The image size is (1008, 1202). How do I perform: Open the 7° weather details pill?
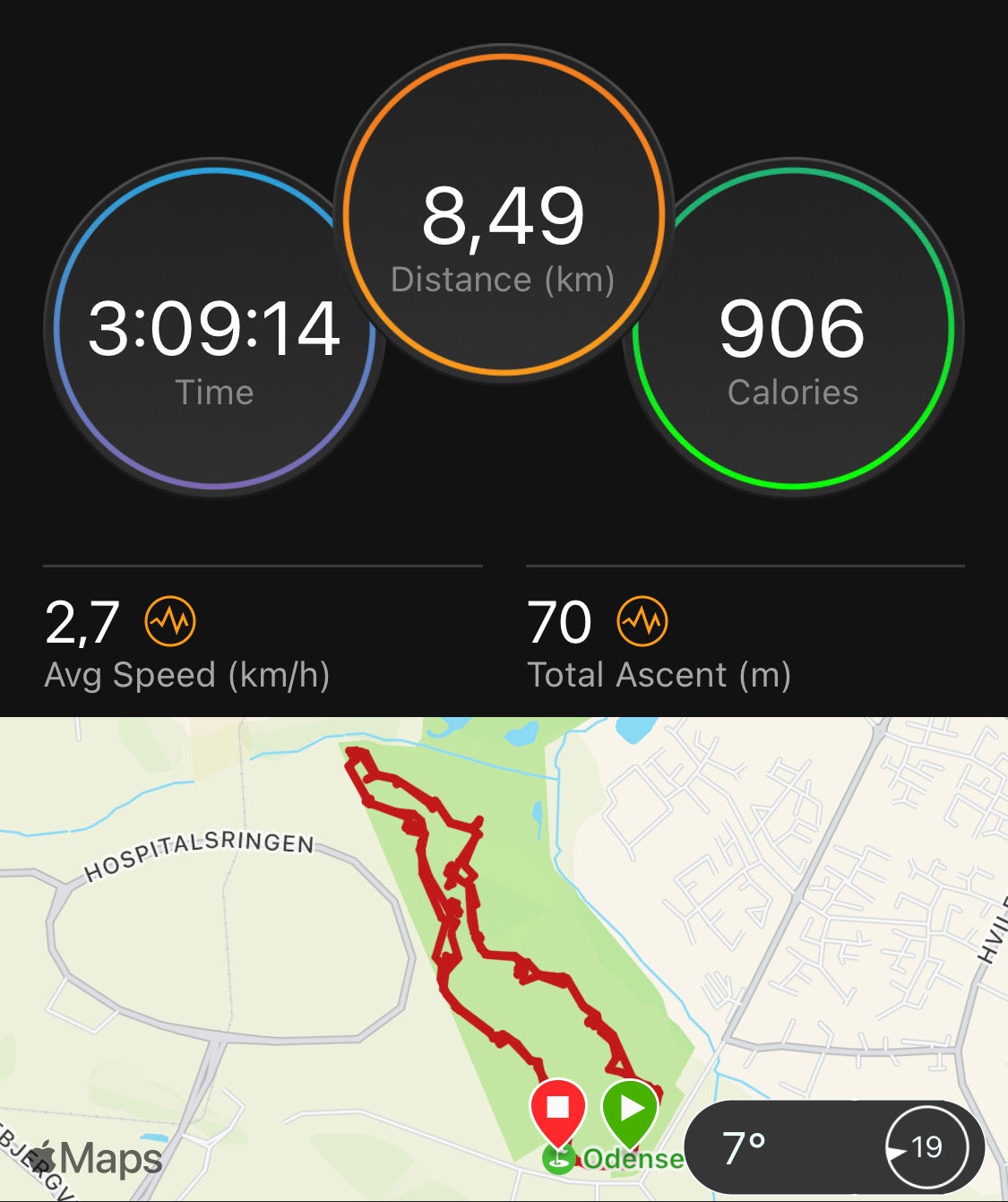pos(833,1146)
